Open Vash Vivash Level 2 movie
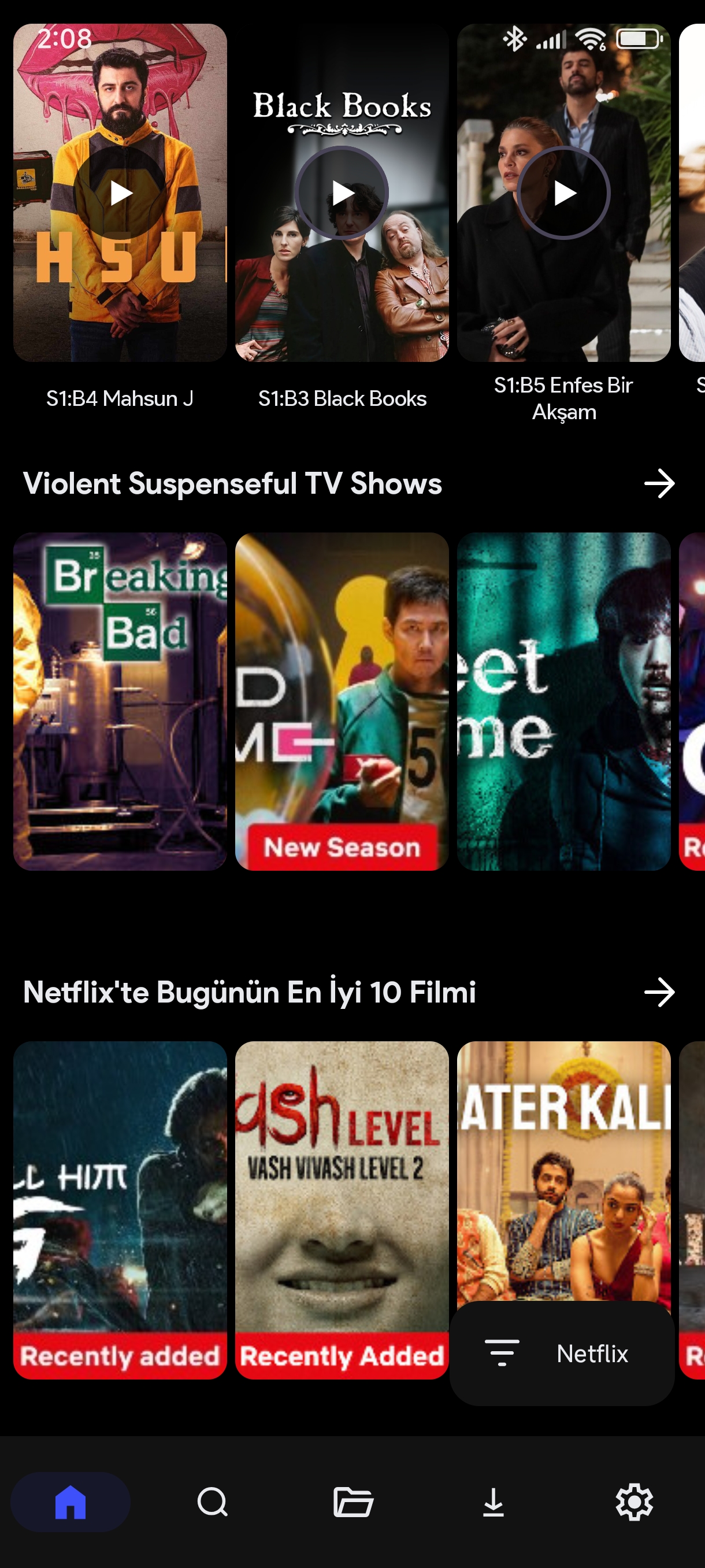The image size is (705, 1568). click(342, 1209)
